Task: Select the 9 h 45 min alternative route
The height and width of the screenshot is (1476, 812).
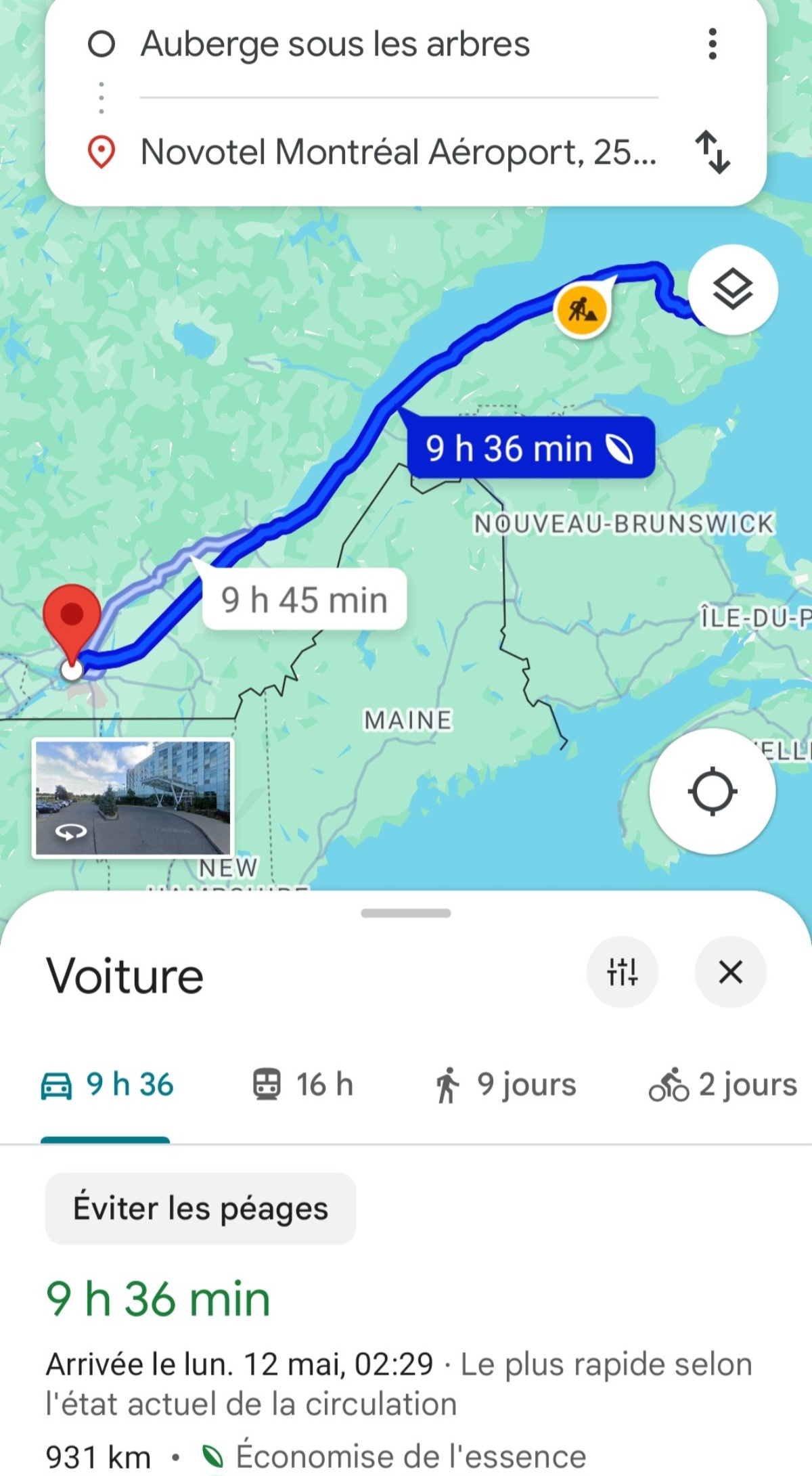Action: (x=304, y=600)
